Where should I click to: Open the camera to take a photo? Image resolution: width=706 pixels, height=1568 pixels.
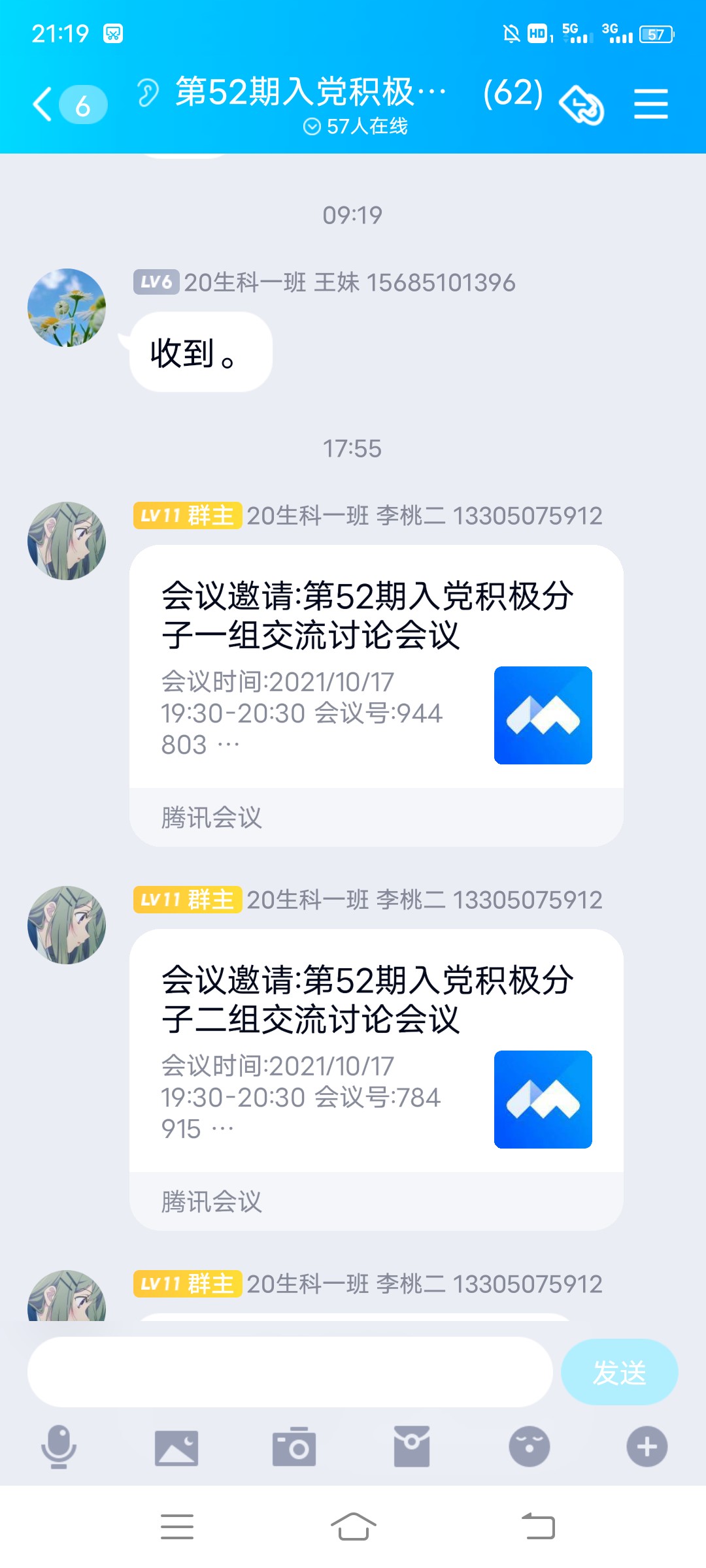(x=294, y=1446)
